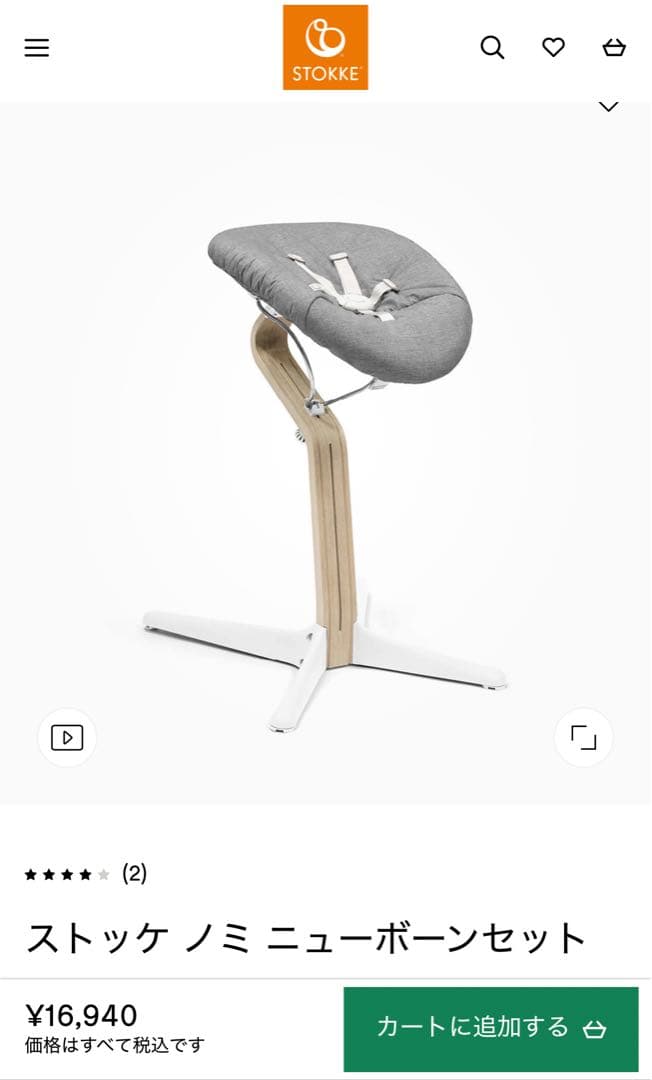This screenshot has height=1080, width=652.
Task: Open the search magnifier
Action: (492, 47)
